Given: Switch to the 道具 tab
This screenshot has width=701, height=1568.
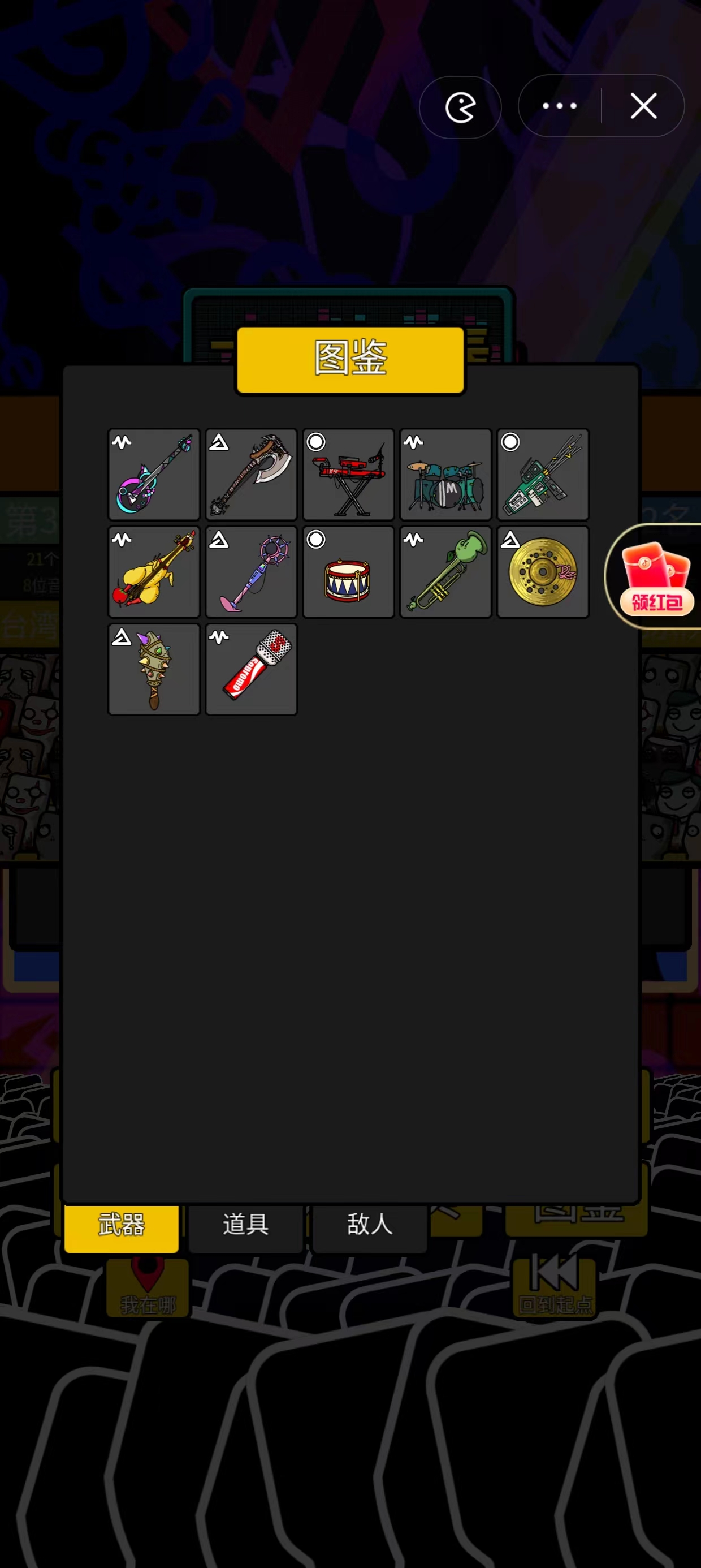Looking at the screenshot, I should click(x=246, y=1224).
